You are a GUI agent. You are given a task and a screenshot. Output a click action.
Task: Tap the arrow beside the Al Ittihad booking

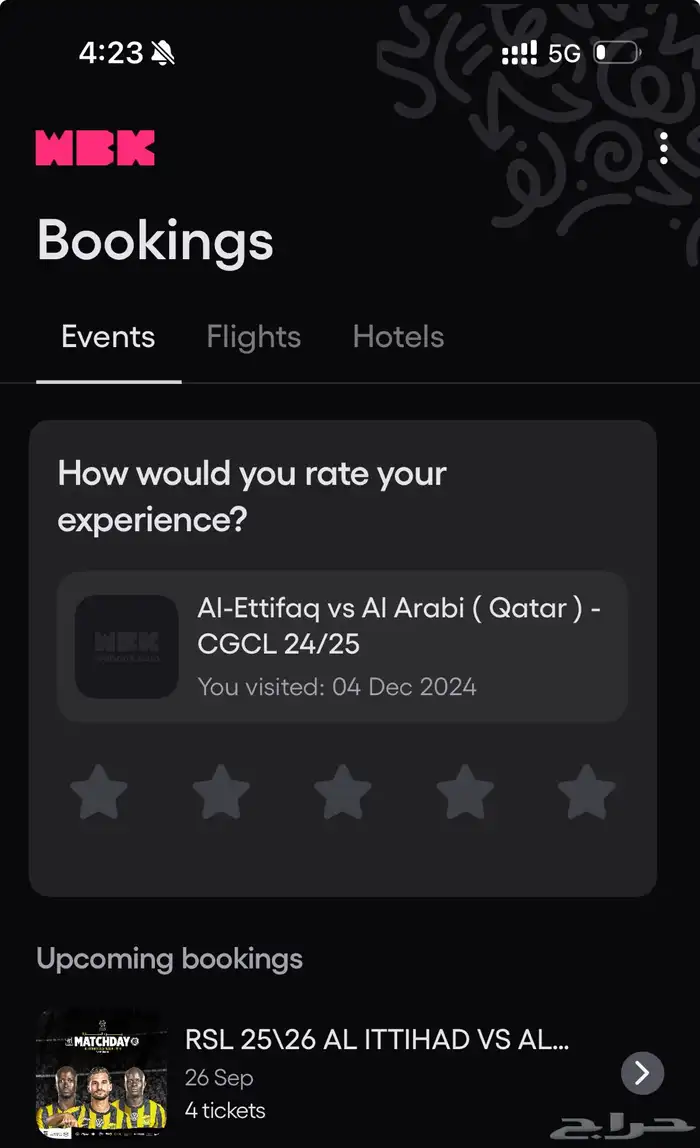642,1073
